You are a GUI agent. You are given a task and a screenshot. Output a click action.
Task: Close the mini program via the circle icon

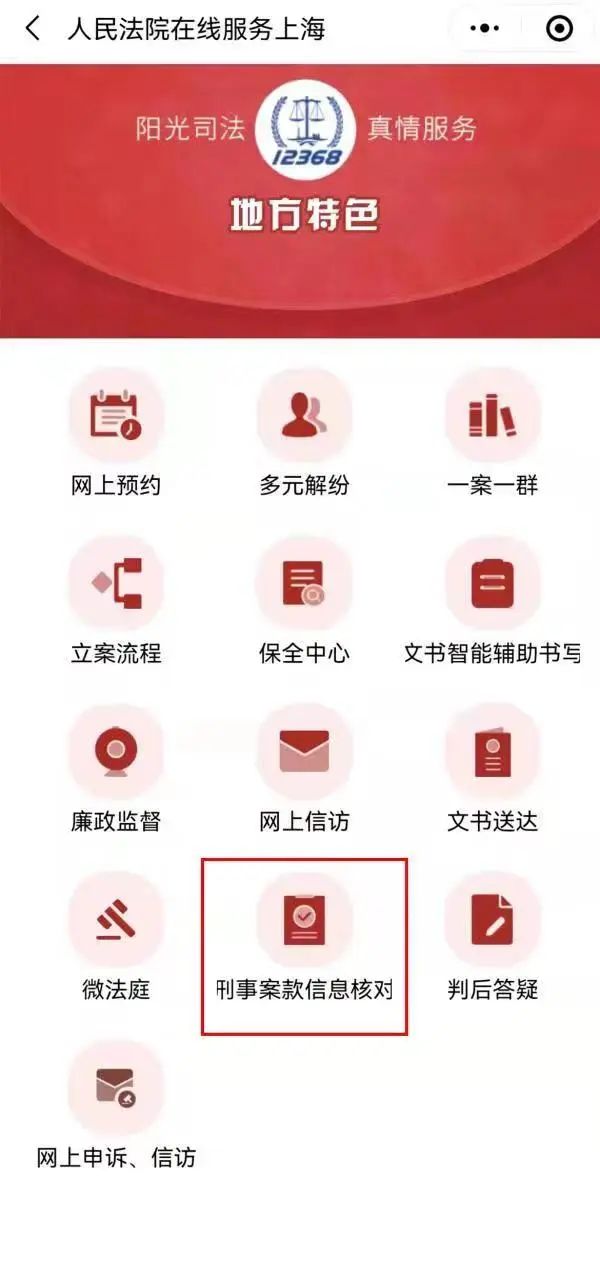click(560, 29)
